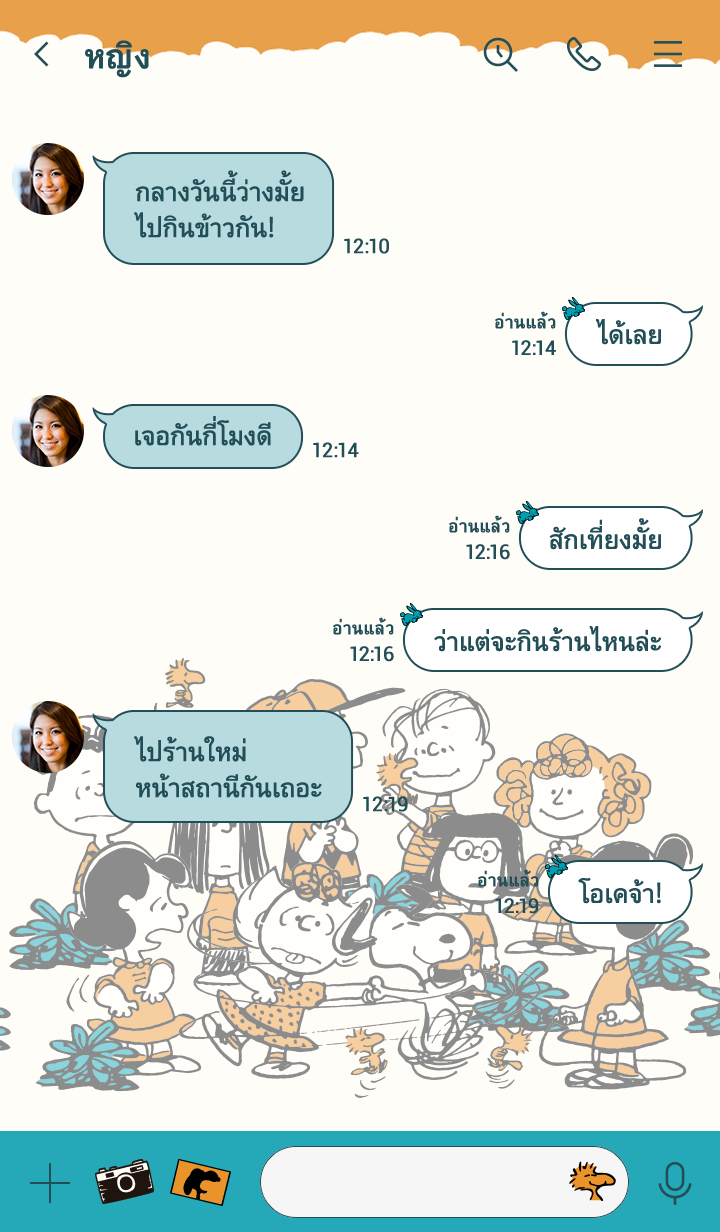Go back from the chat with หญิง
Image resolution: width=720 pixels, height=1232 pixels.
41,55
